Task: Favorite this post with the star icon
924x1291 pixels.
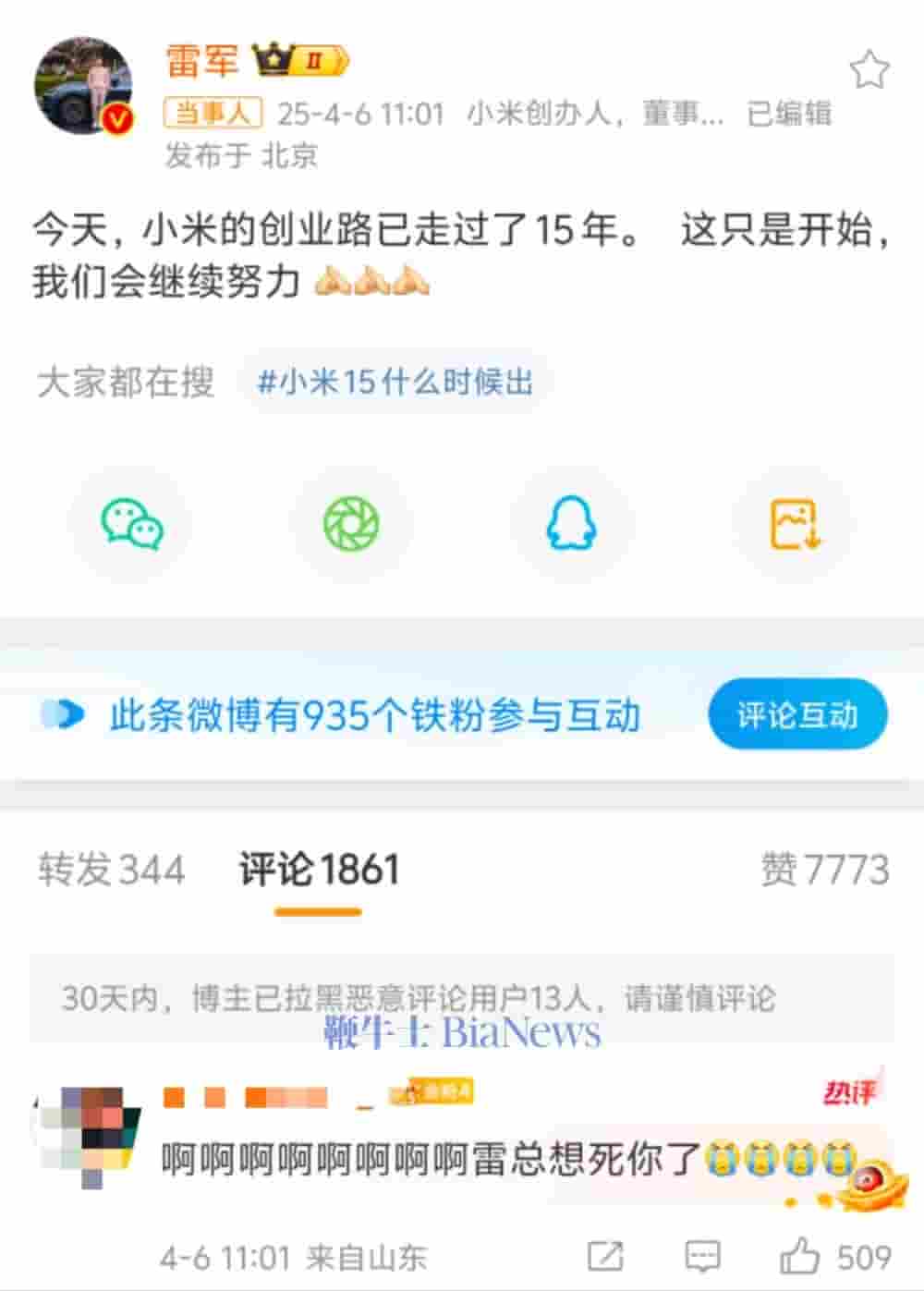Action: [x=869, y=70]
